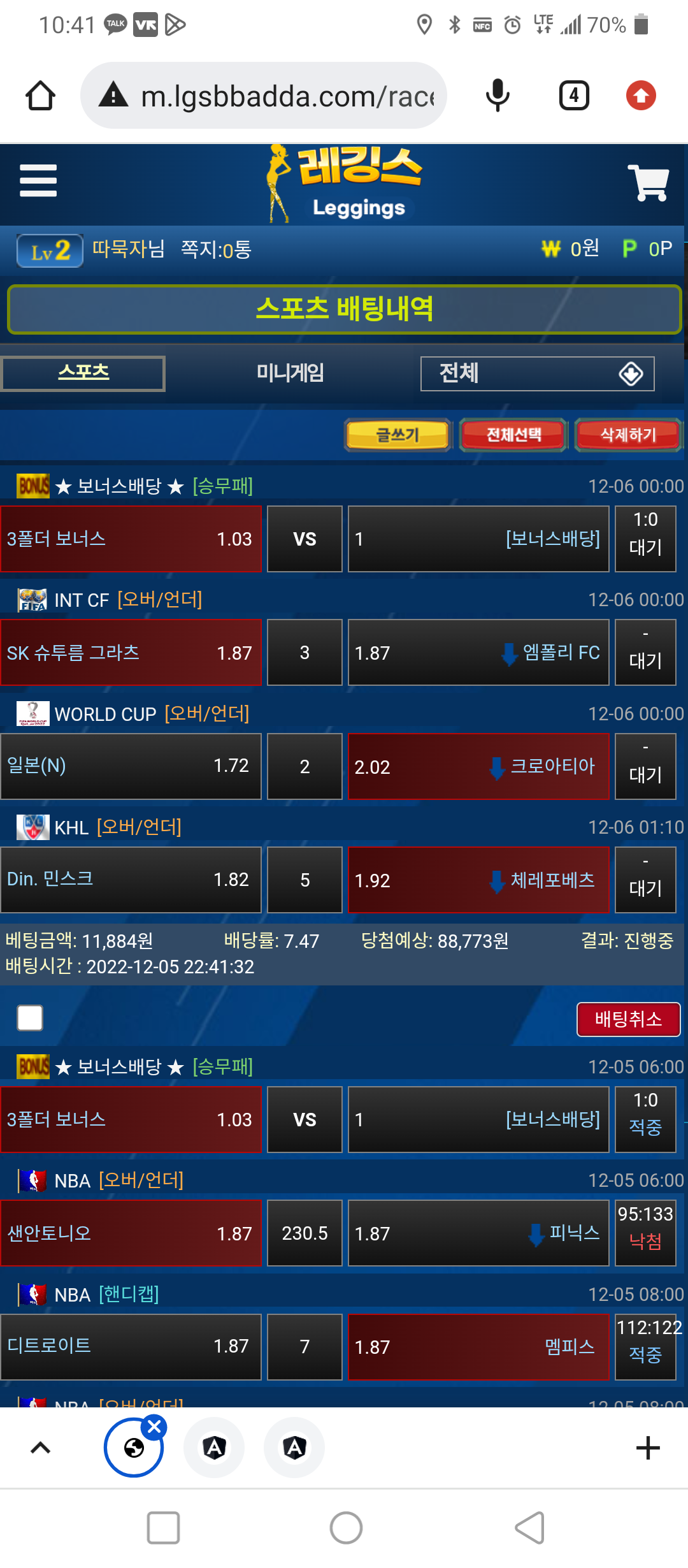The image size is (688, 1568).
Task: Switch to the 스포츠 tab
Action: pos(83,373)
